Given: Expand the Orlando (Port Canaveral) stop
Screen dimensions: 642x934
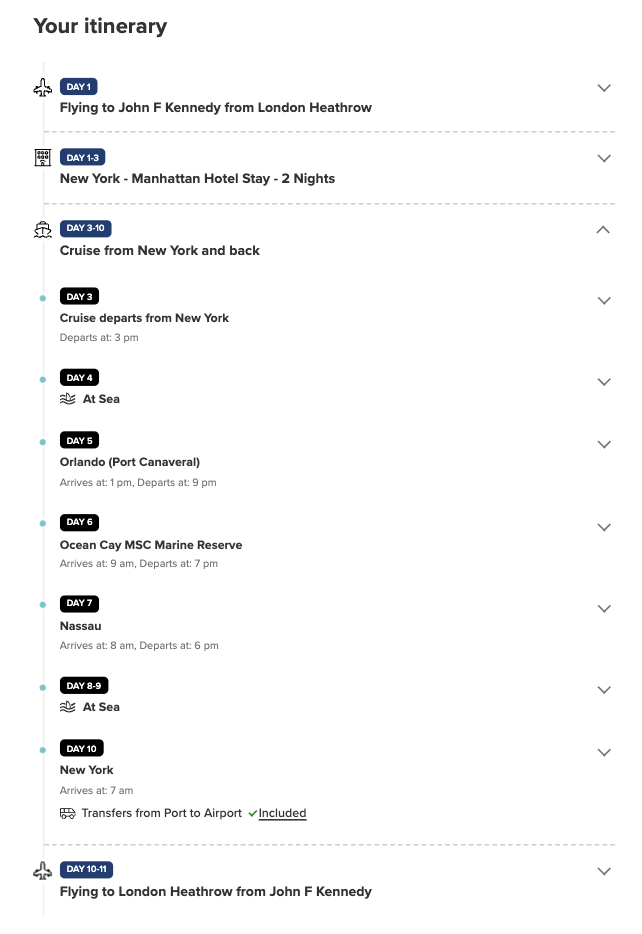Looking at the screenshot, I should pyautogui.click(x=603, y=445).
